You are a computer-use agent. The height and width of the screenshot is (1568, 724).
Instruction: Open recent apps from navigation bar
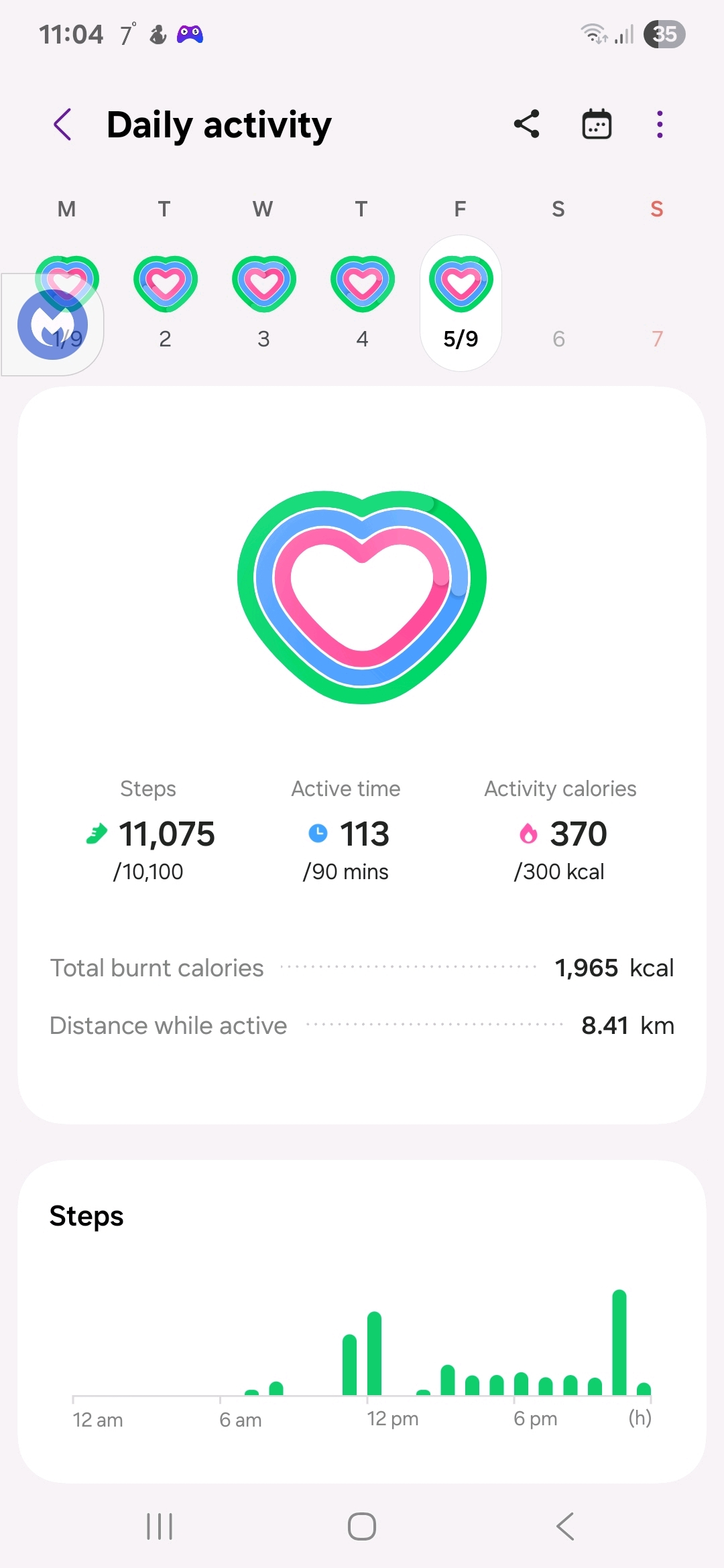[160, 1526]
